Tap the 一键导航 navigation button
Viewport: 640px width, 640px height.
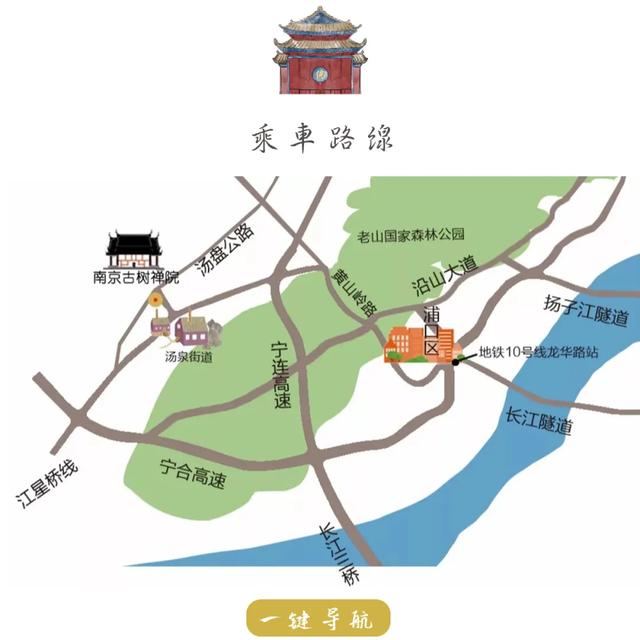click(318, 620)
